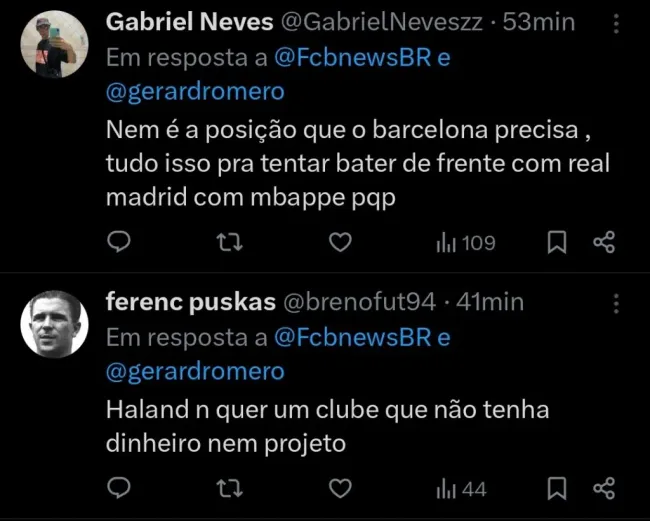Open @FcbnewsBR mention in Gabriel Neves's reply
This screenshot has width=650, height=521.
(352, 57)
